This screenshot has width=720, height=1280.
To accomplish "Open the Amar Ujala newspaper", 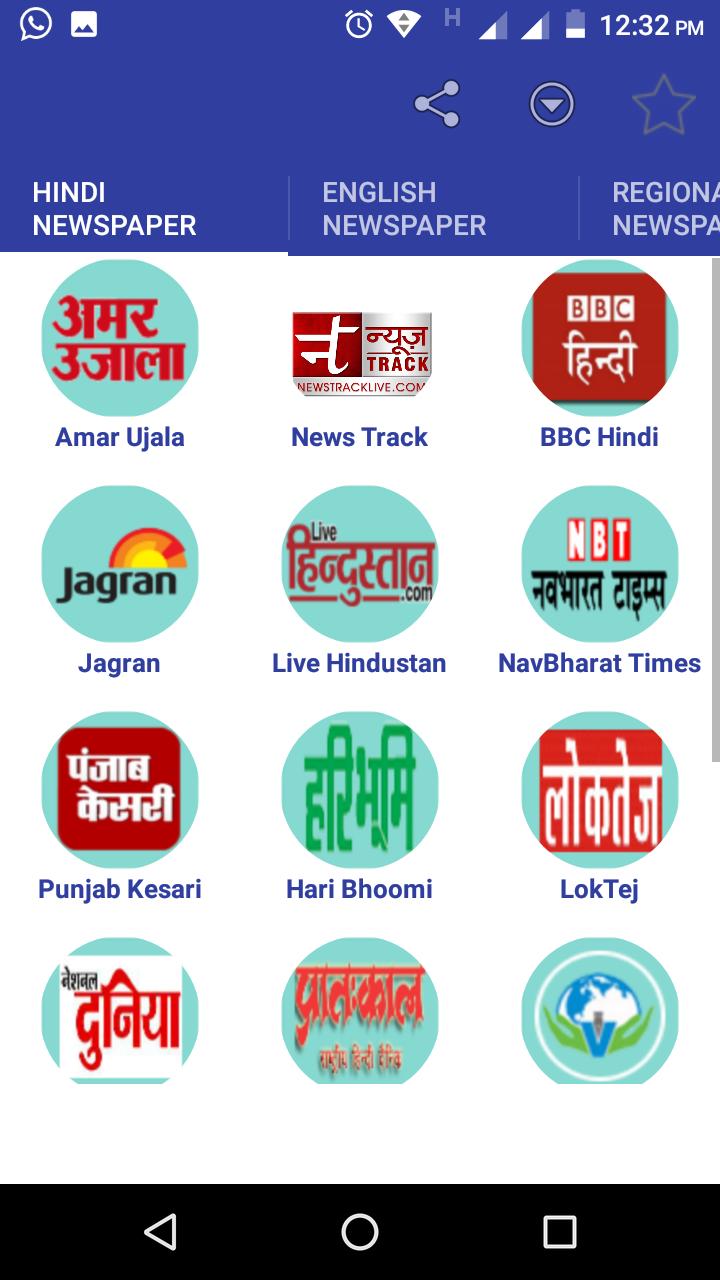I will (x=120, y=355).
